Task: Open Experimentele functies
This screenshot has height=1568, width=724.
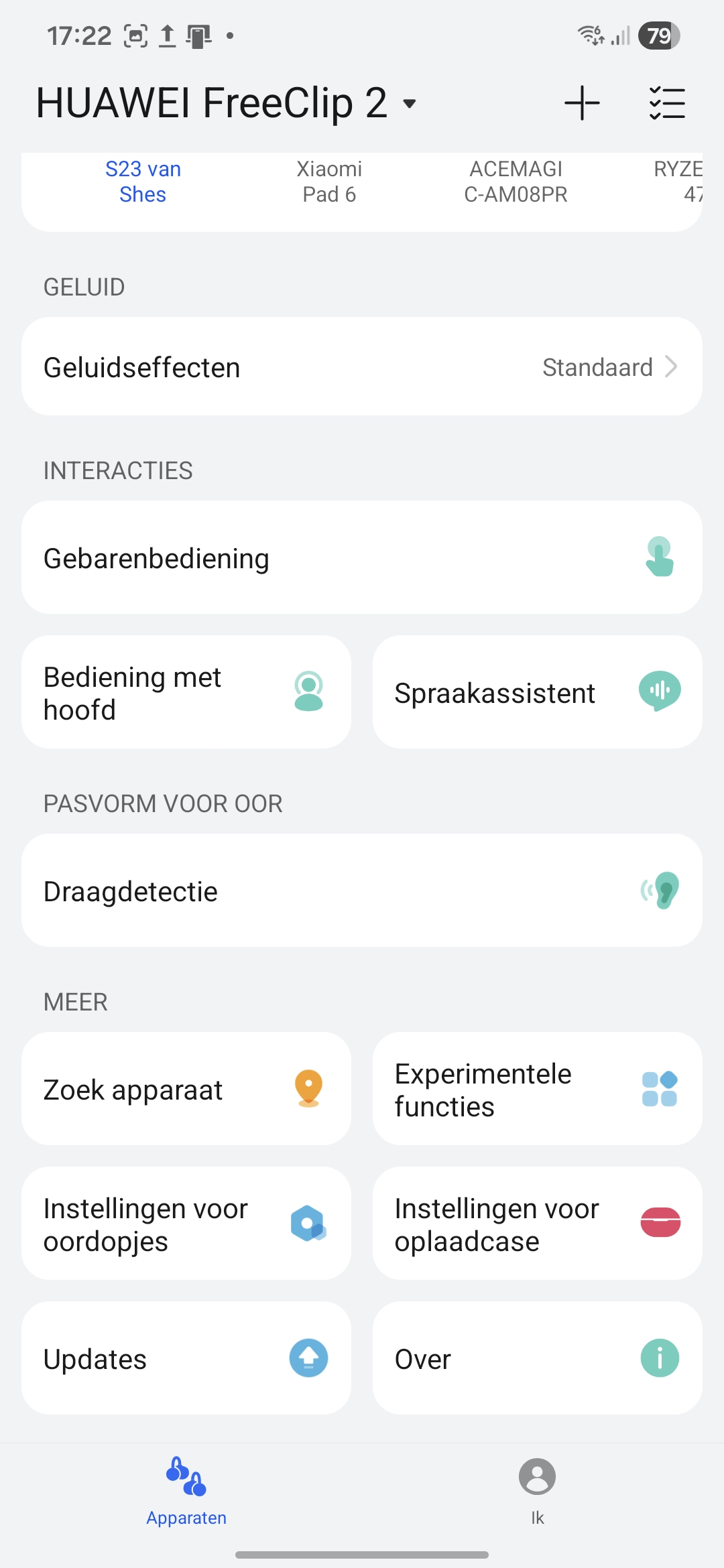Action: (538, 1089)
